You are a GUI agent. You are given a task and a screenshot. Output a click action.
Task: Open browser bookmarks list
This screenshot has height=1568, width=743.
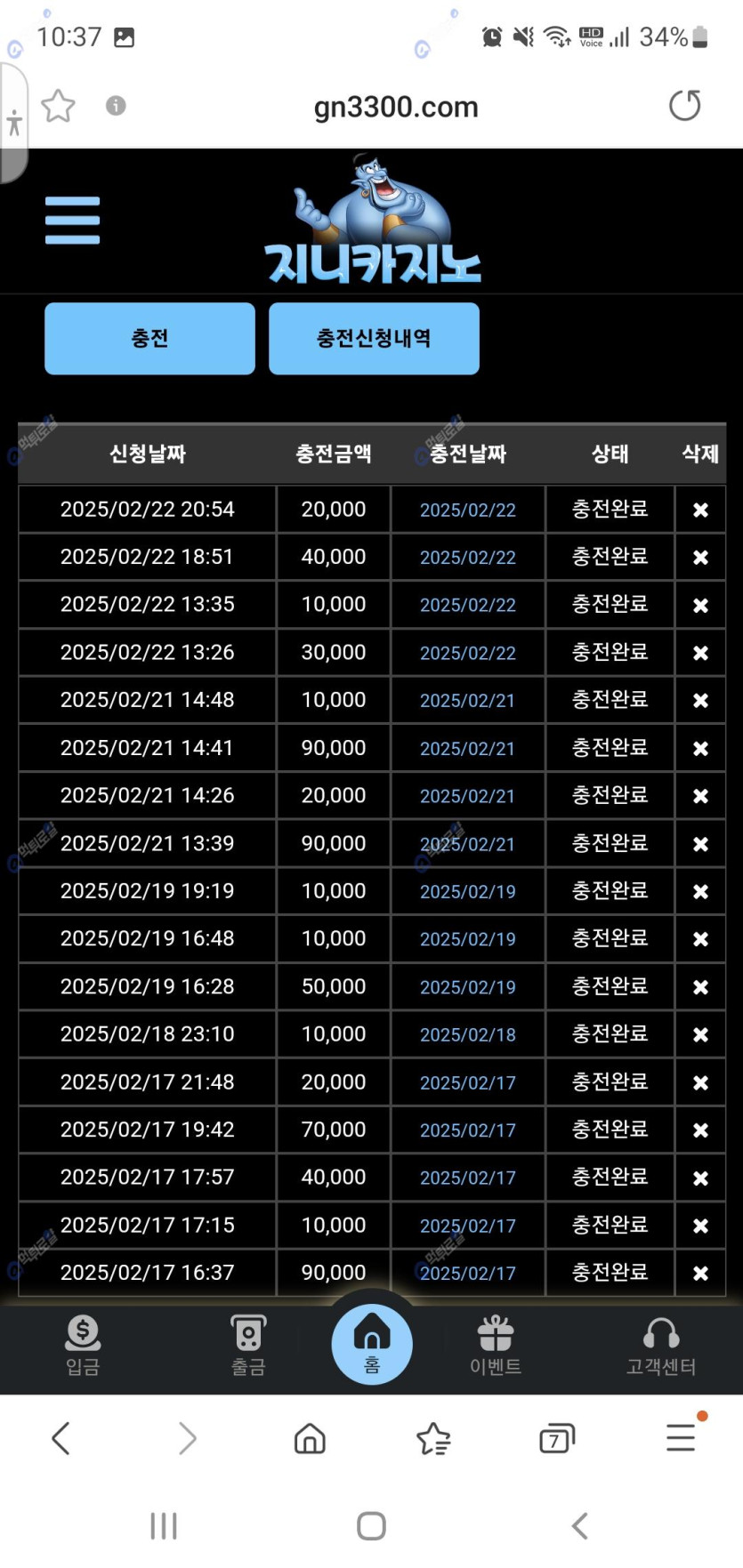[433, 1438]
